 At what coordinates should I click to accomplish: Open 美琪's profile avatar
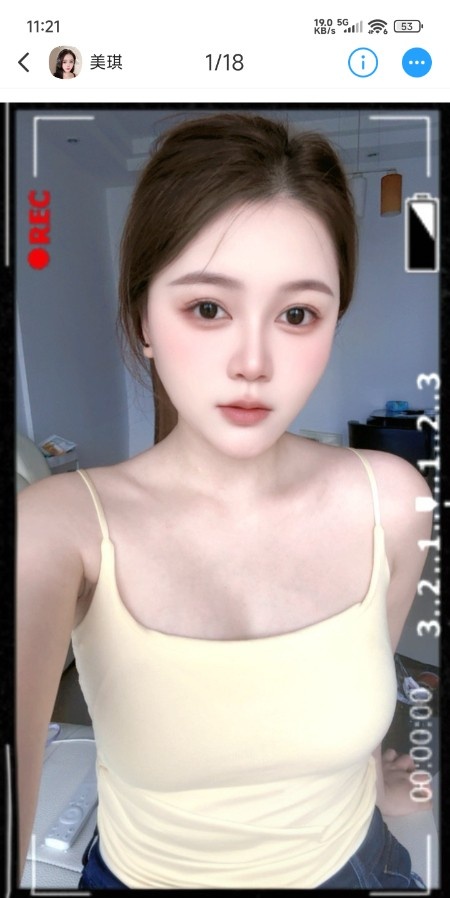coord(65,62)
